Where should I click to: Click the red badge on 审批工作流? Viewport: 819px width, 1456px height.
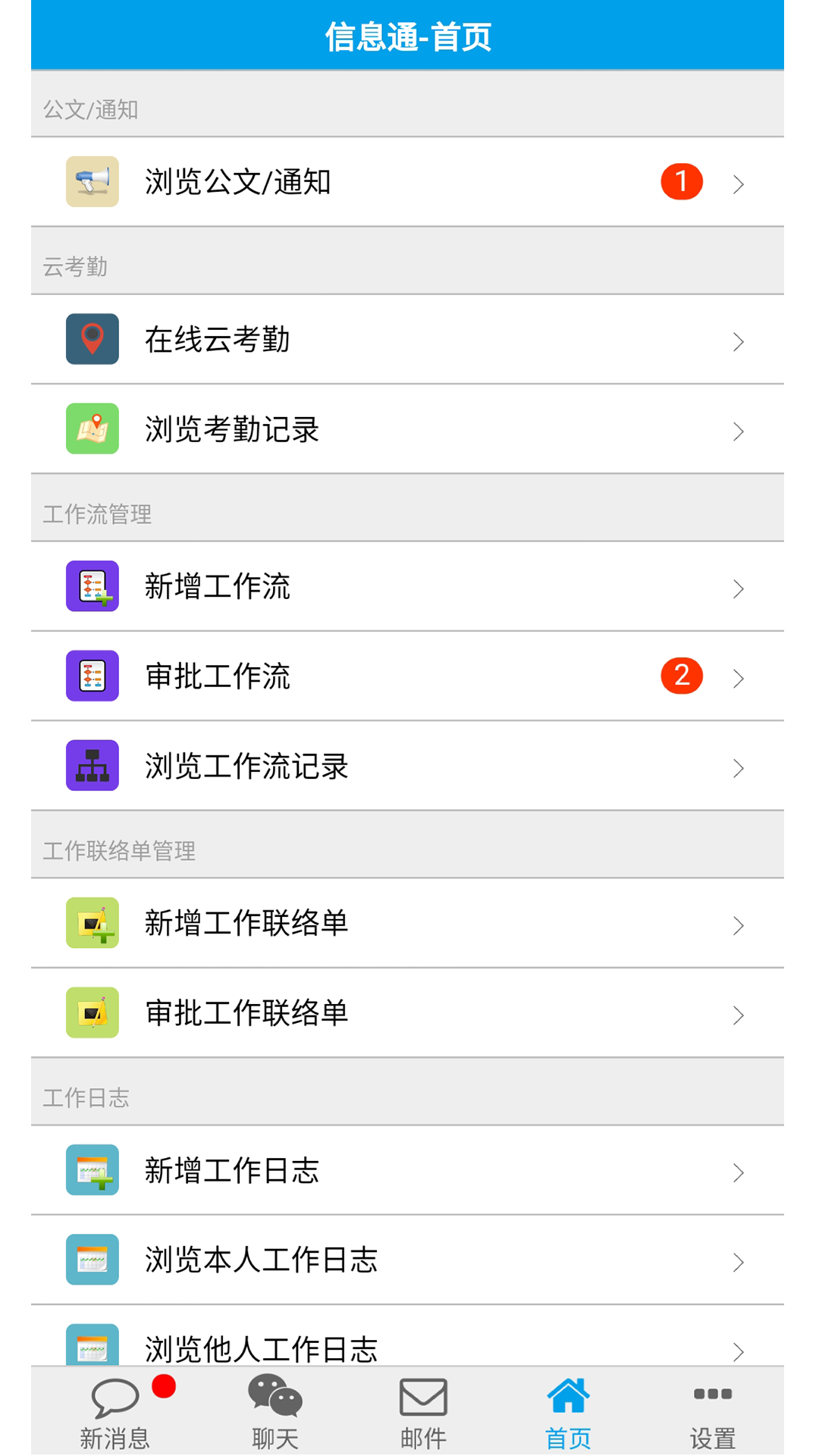[x=683, y=674]
